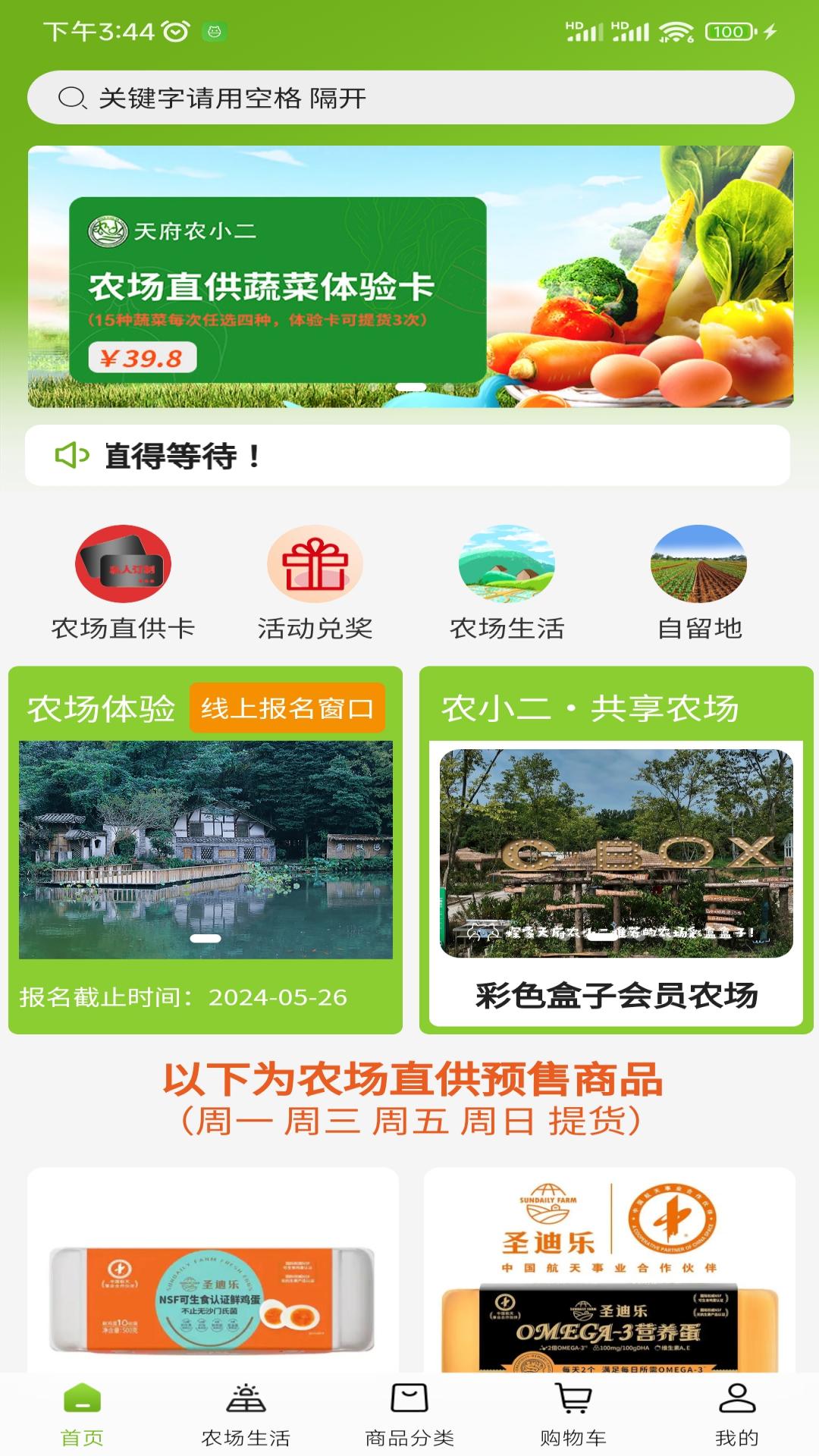Tap the keyword search input field
The width and height of the screenshot is (819, 1456).
[x=303, y=97]
